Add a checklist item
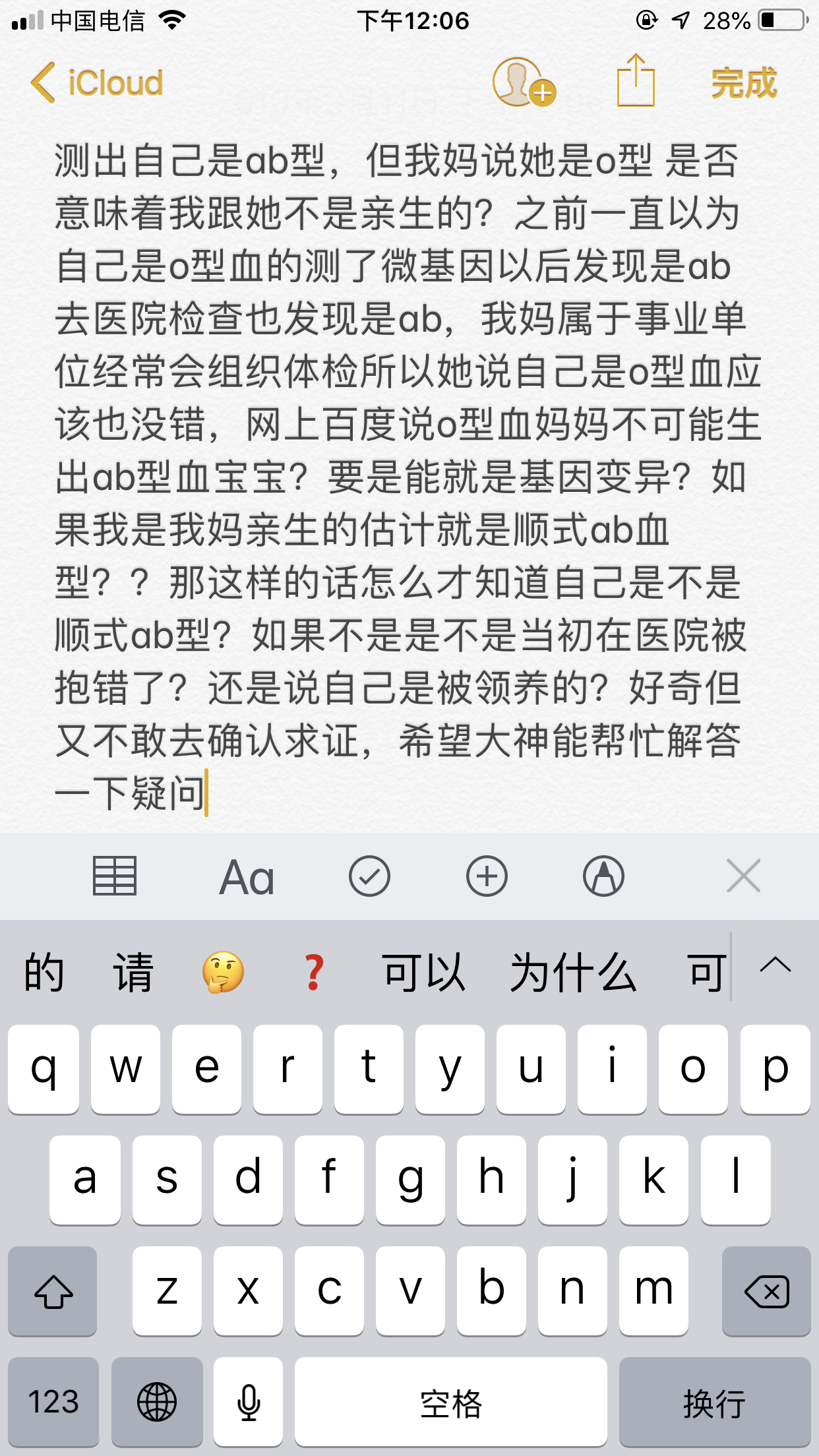 pos(369,876)
